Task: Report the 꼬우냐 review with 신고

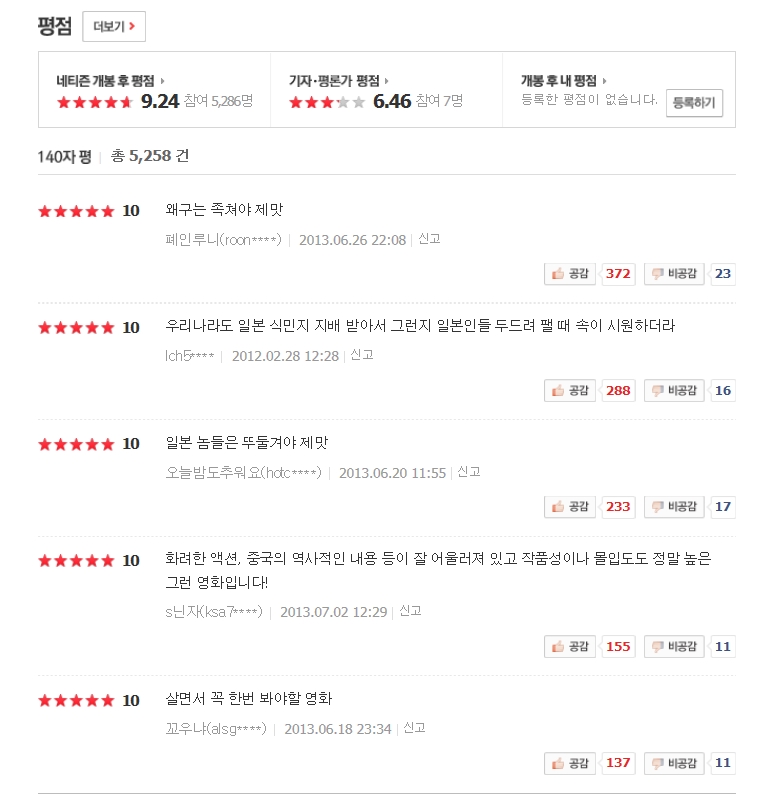Action: point(414,728)
